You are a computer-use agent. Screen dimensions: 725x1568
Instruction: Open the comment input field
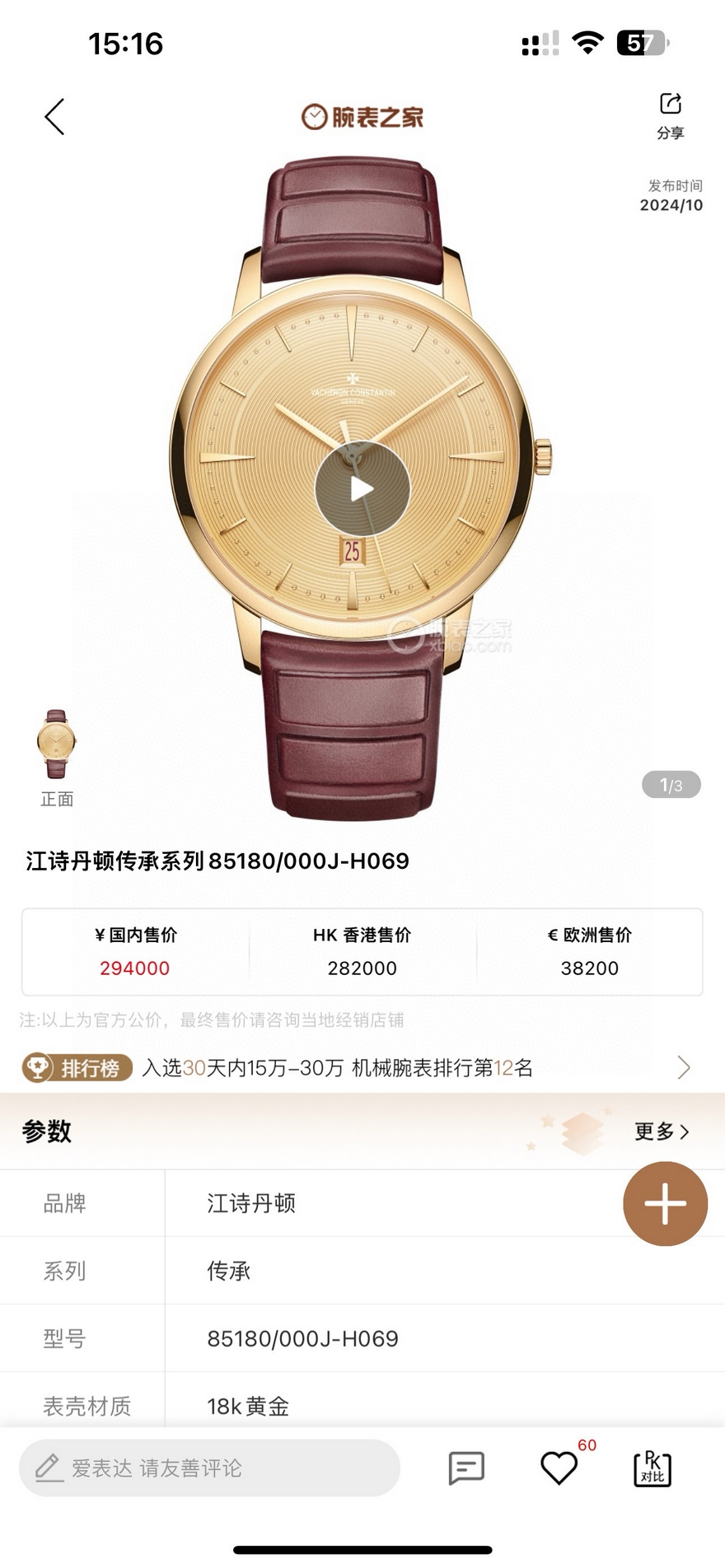pyautogui.click(x=209, y=1468)
